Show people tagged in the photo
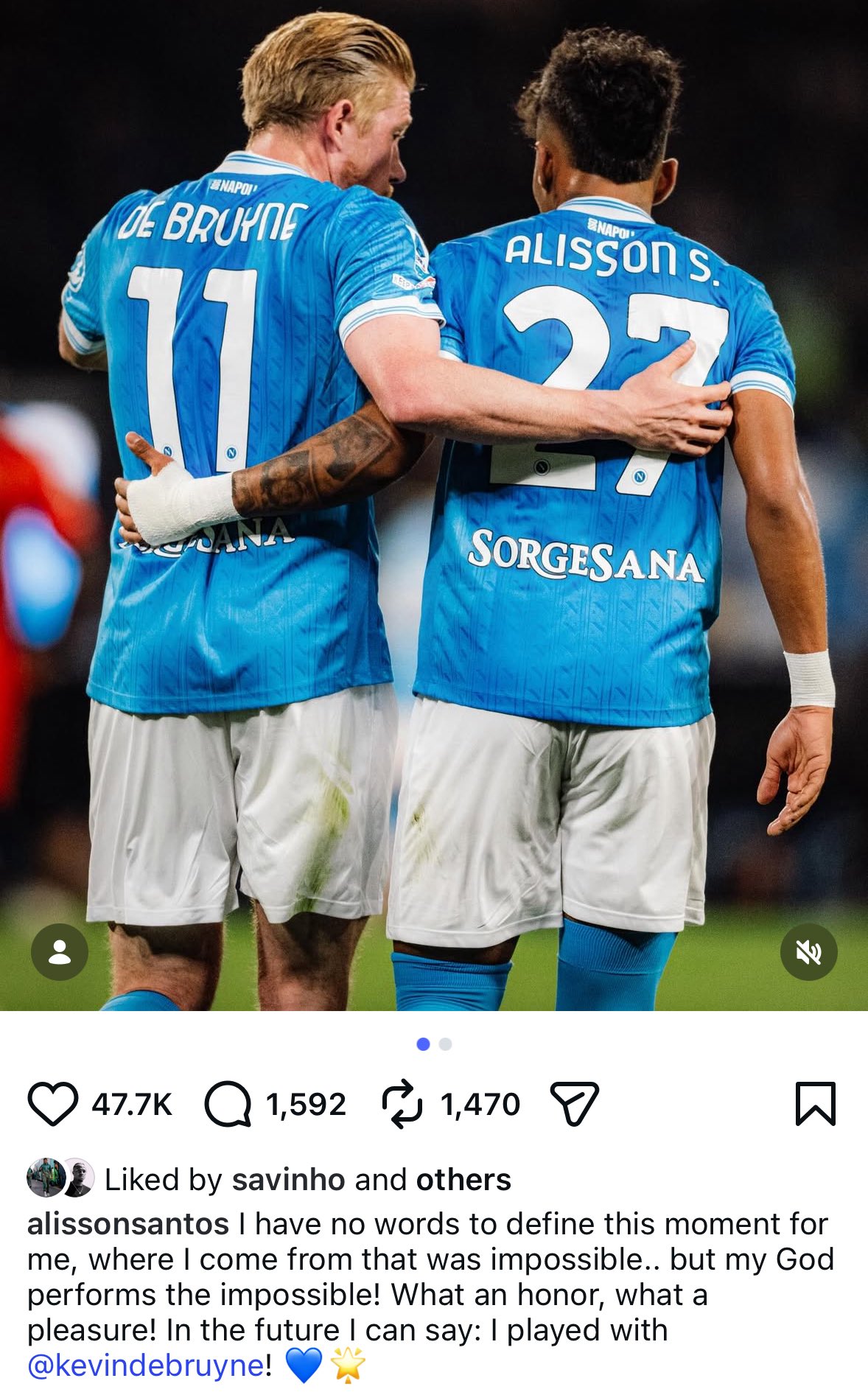This screenshot has width=868, height=1395. pyautogui.click(x=60, y=952)
